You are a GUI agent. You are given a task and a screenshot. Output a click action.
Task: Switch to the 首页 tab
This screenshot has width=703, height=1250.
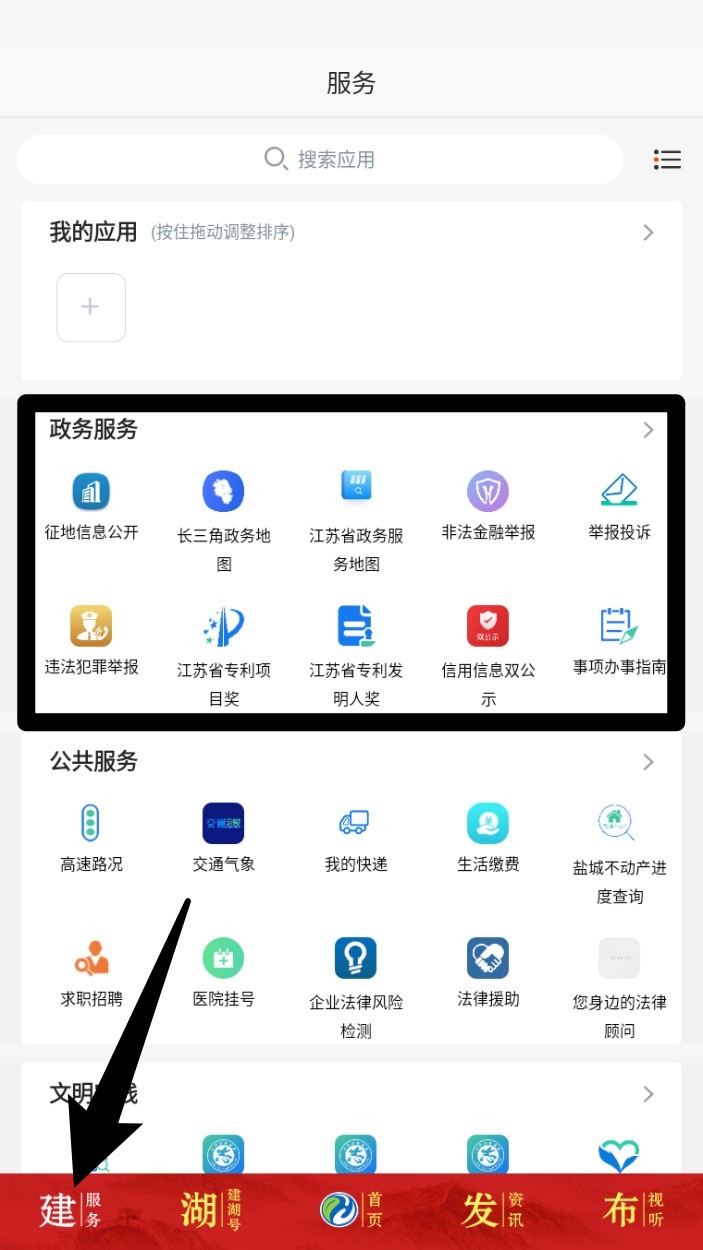[351, 1210]
